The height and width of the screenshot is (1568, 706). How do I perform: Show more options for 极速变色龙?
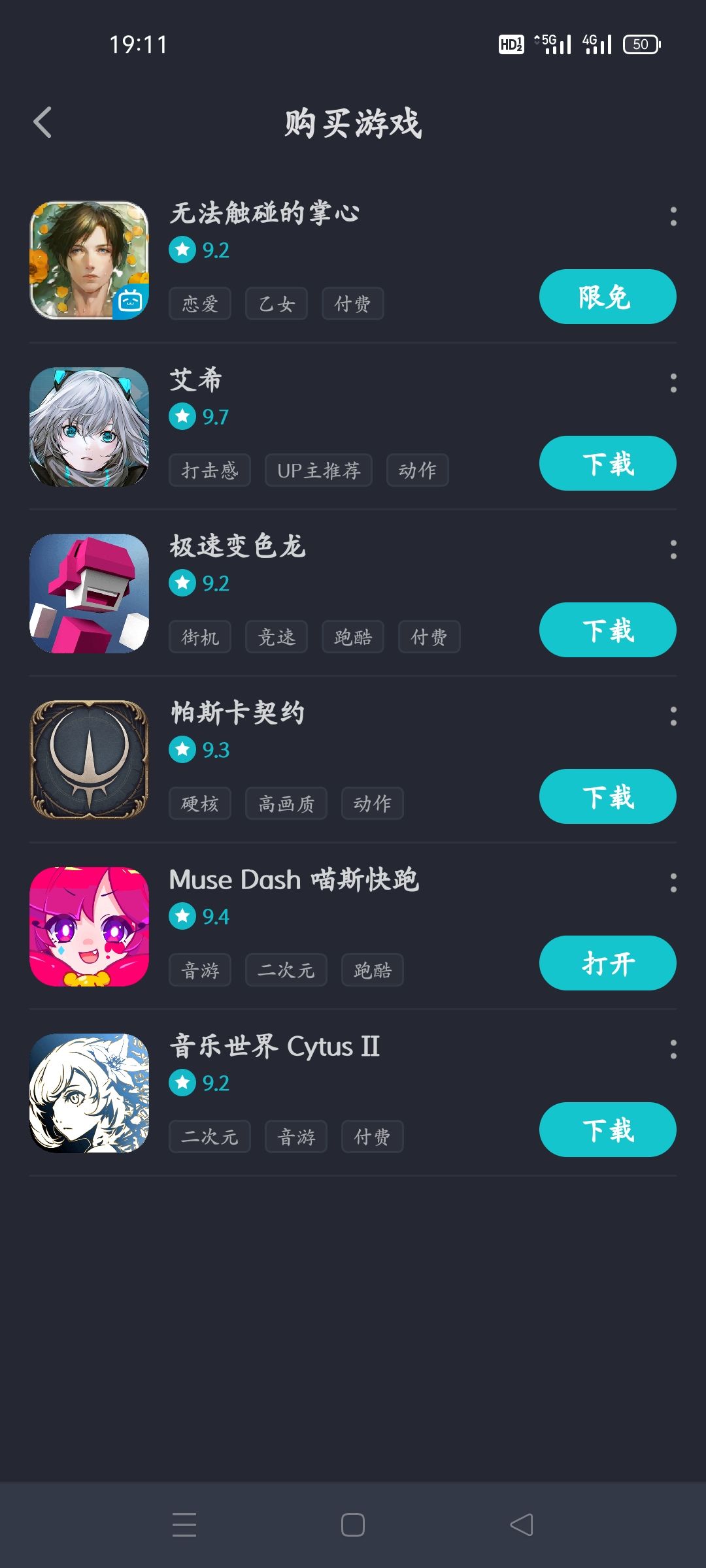click(673, 550)
